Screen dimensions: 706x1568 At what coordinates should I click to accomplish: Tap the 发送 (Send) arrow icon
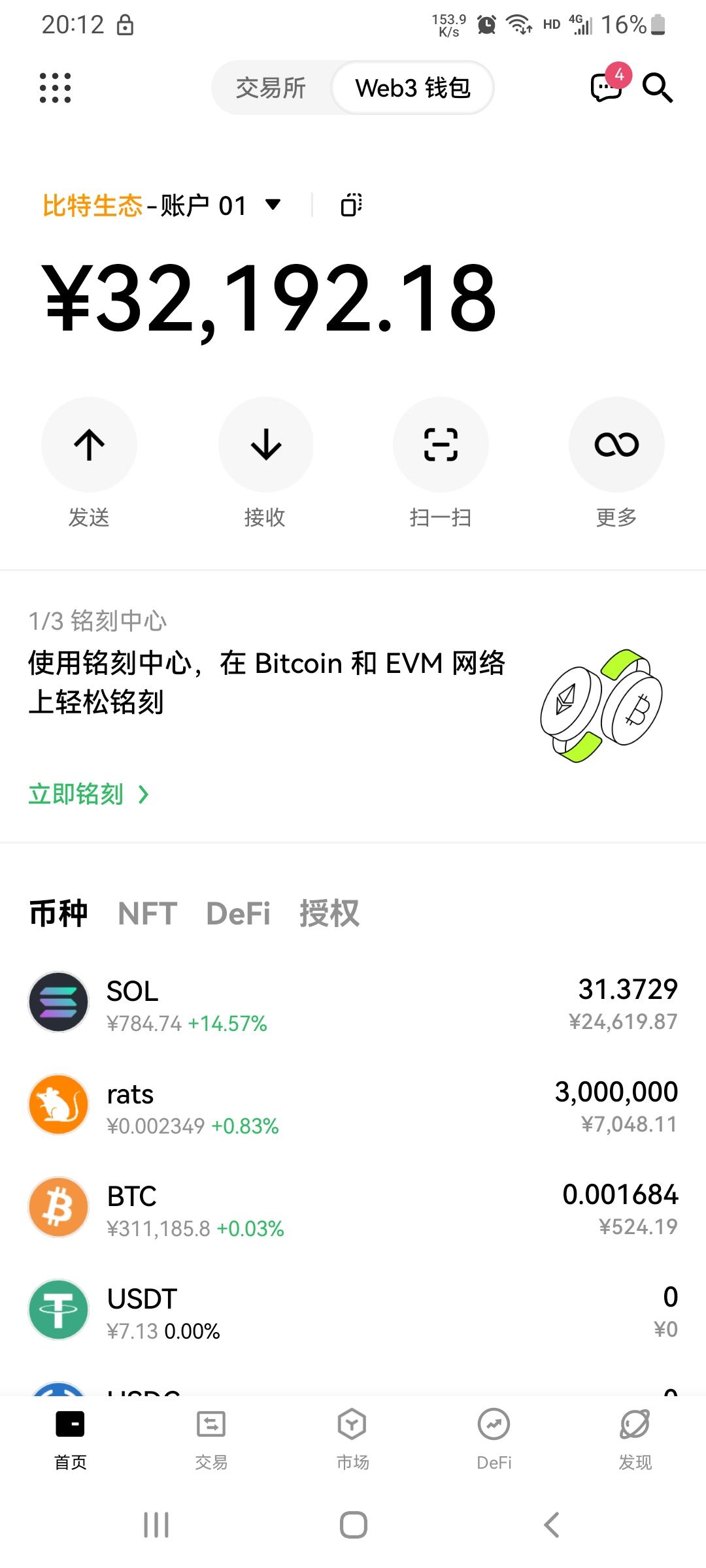[x=90, y=444]
